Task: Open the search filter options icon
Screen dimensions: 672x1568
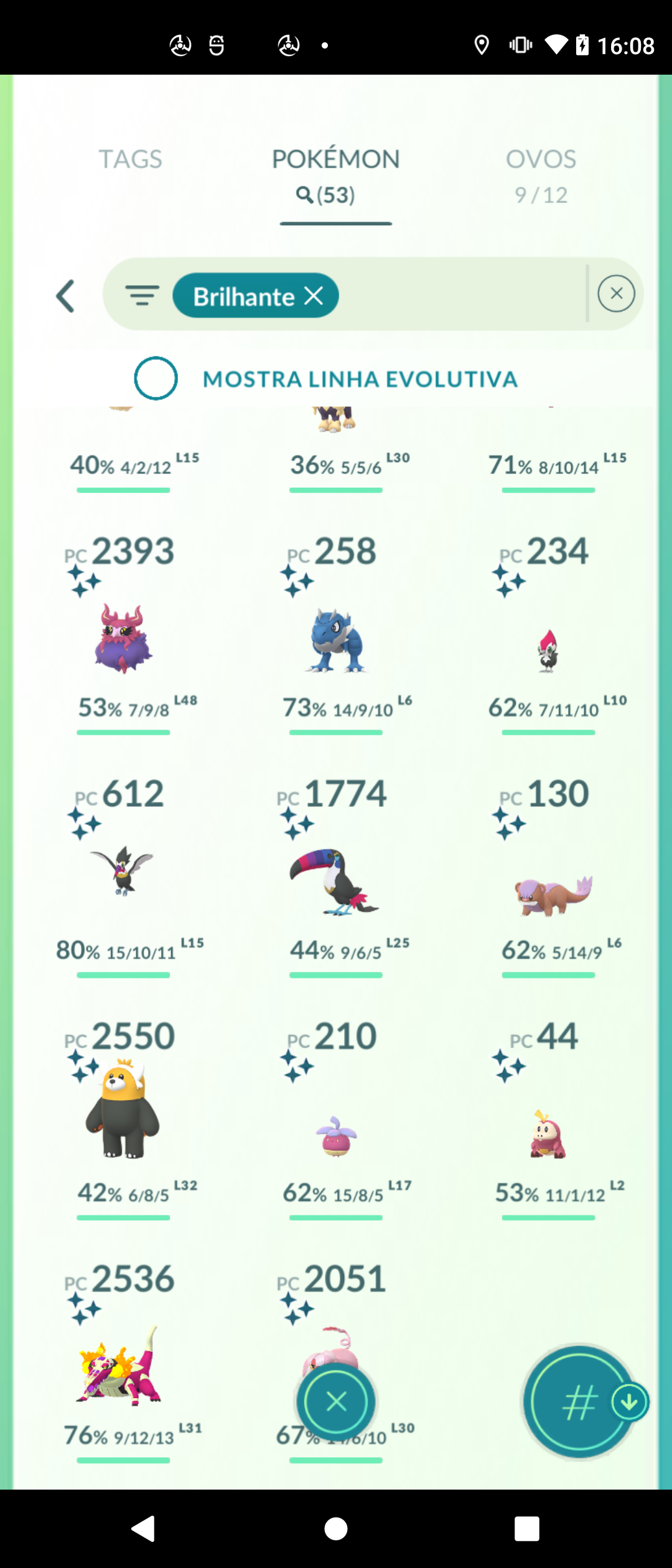Action: 142,295
